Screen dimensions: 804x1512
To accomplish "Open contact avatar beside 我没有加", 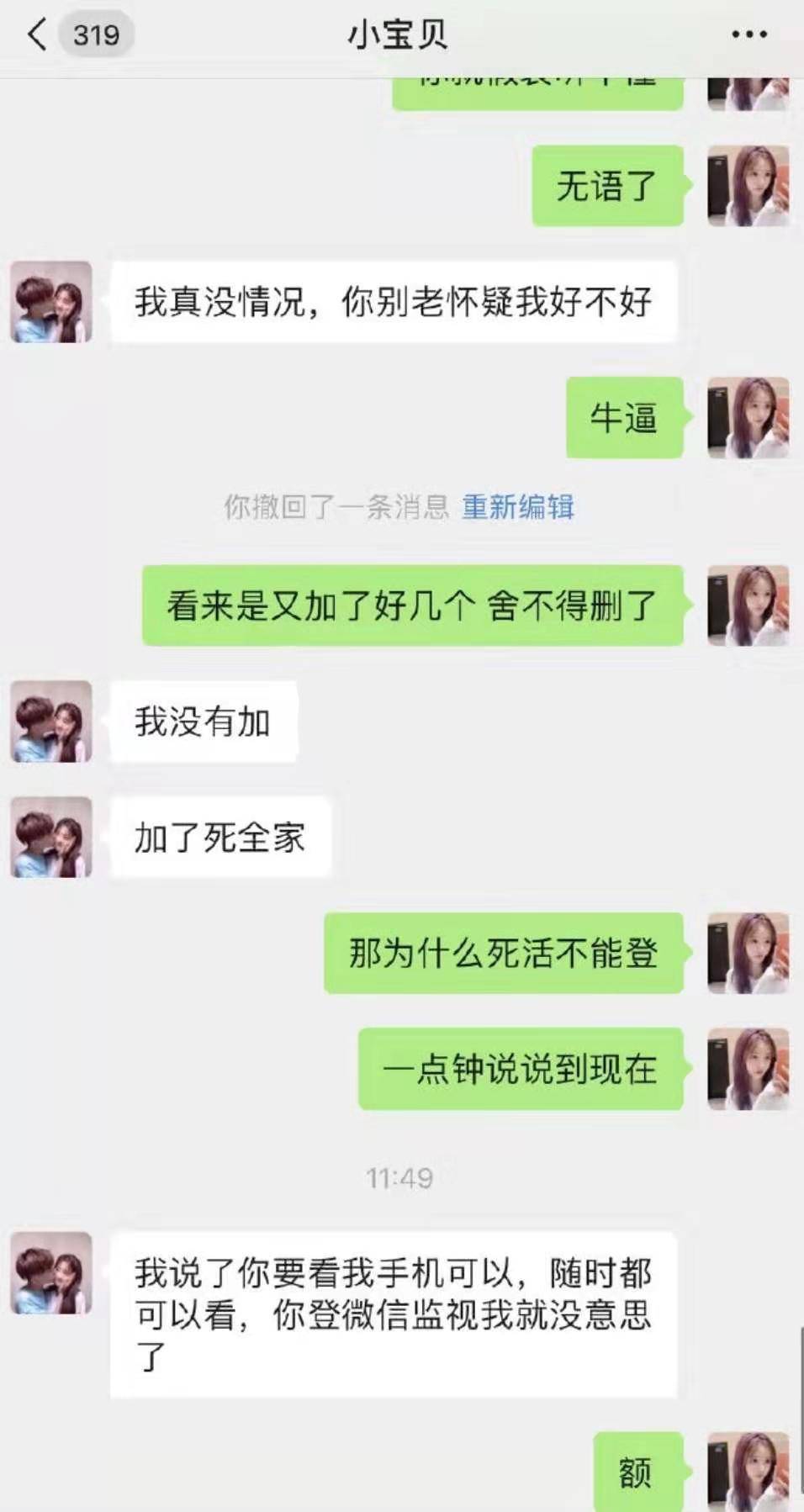I will [x=51, y=722].
